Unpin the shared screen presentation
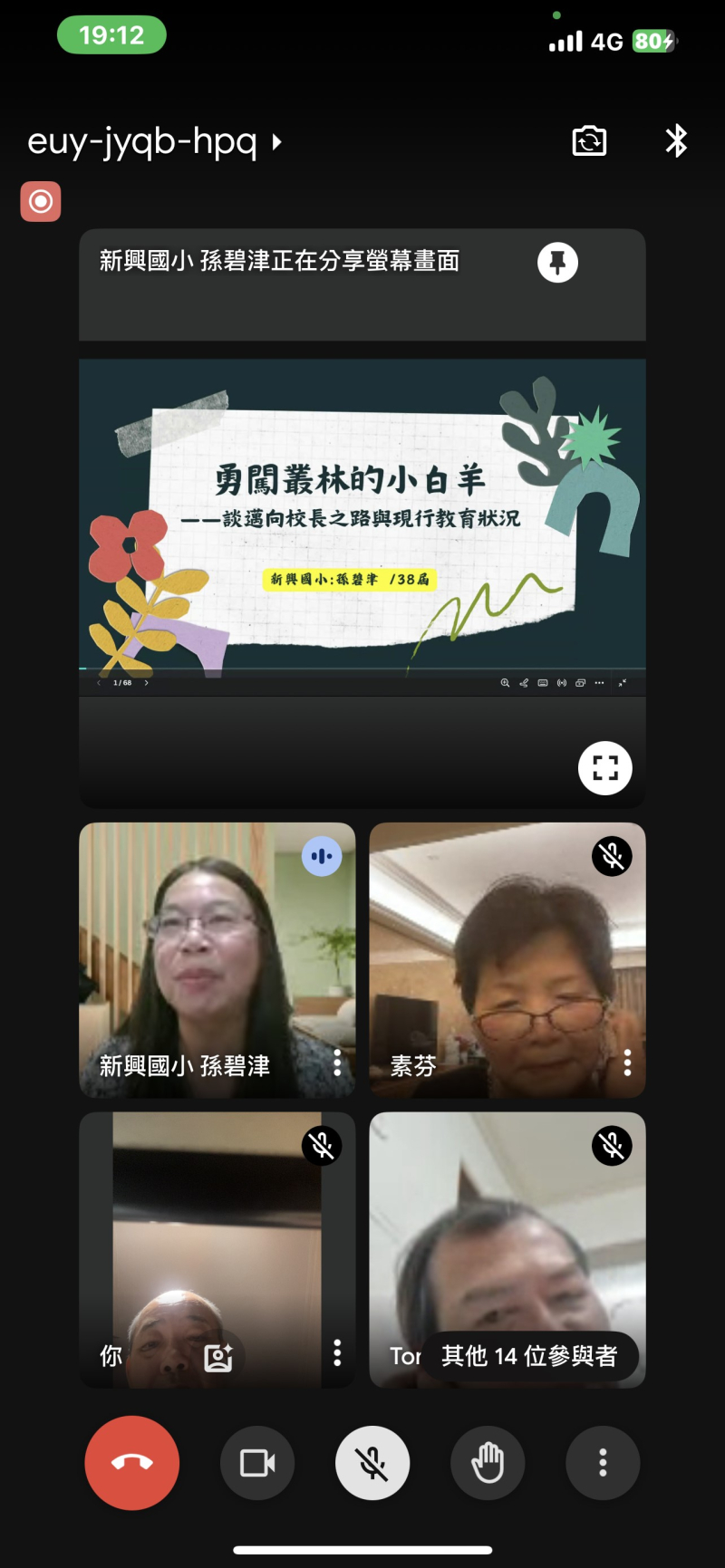Viewport: 725px width, 1568px height. click(x=557, y=263)
